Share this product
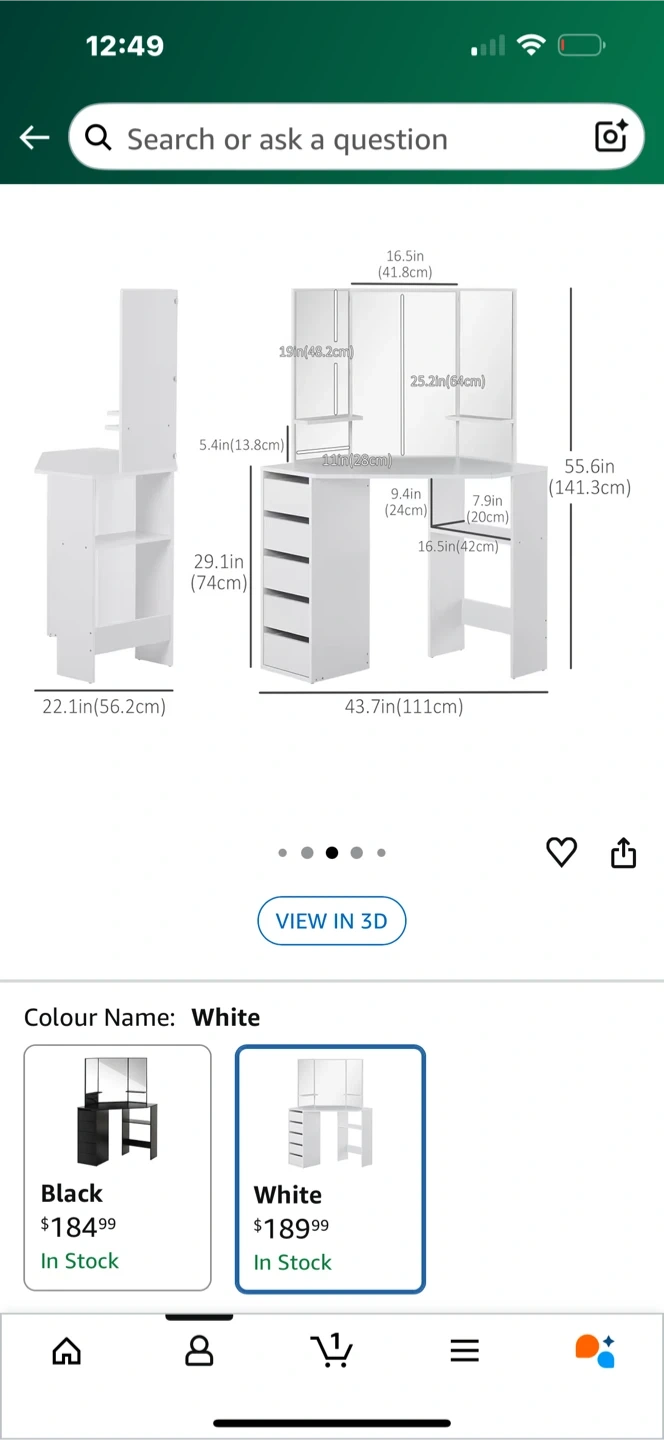Viewport: 664px width, 1440px height. pyautogui.click(x=623, y=852)
